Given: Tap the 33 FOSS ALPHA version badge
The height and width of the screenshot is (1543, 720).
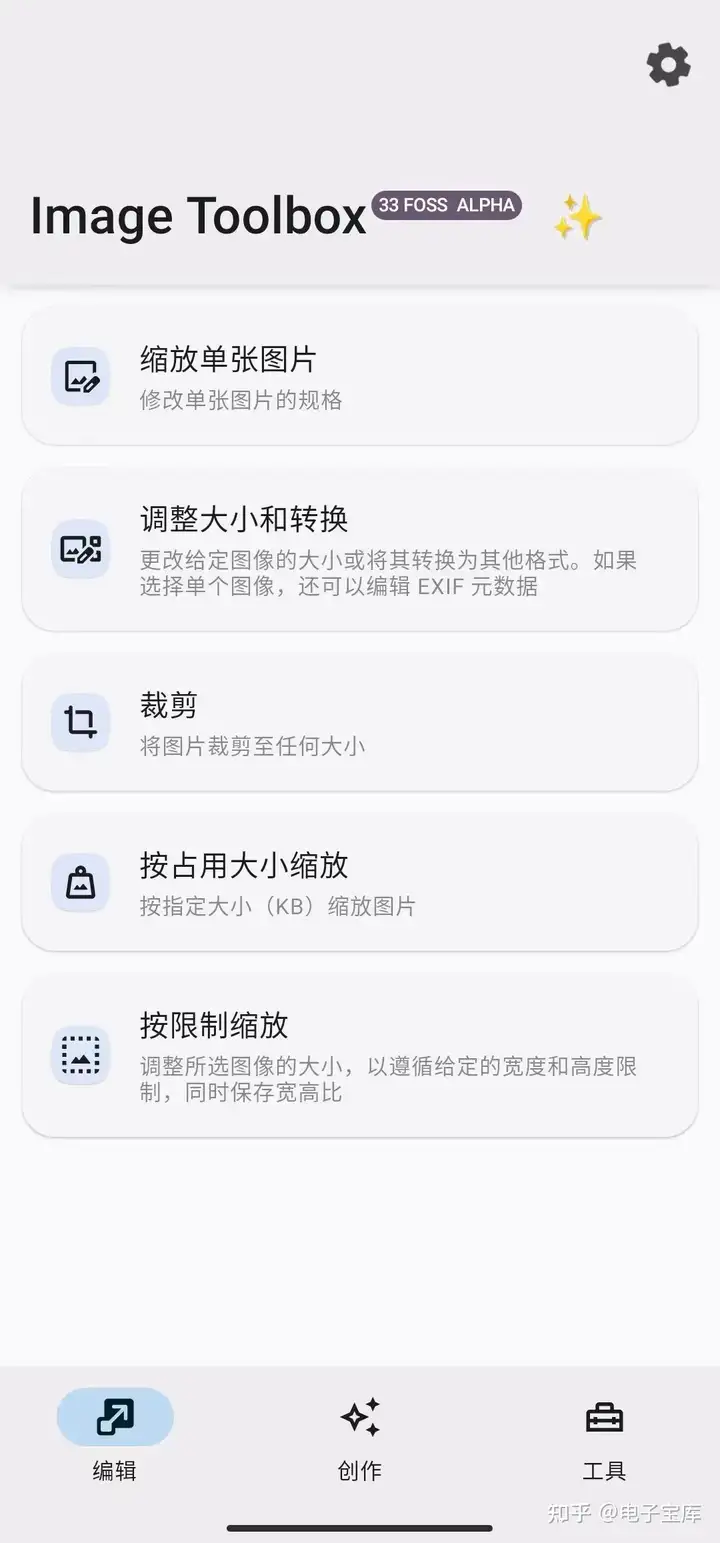Looking at the screenshot, I should coord(447,205).
